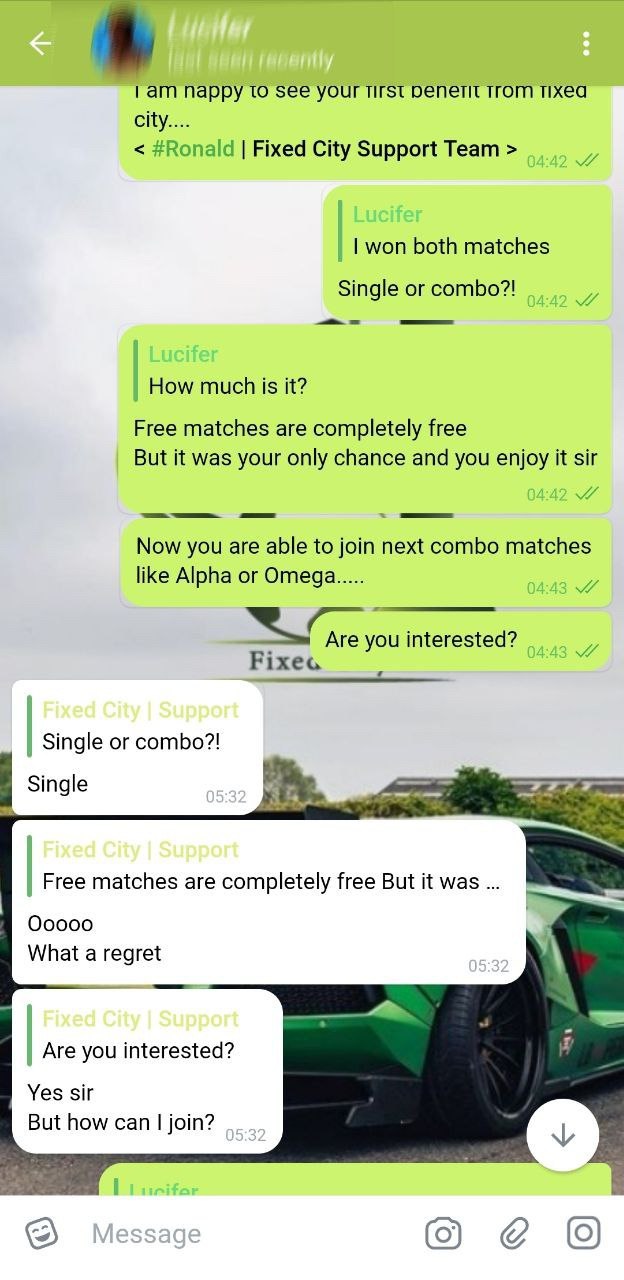
Task: Jump to the latest message with the down arrow
Action: pyautogui.click(x=563, y=1135)
